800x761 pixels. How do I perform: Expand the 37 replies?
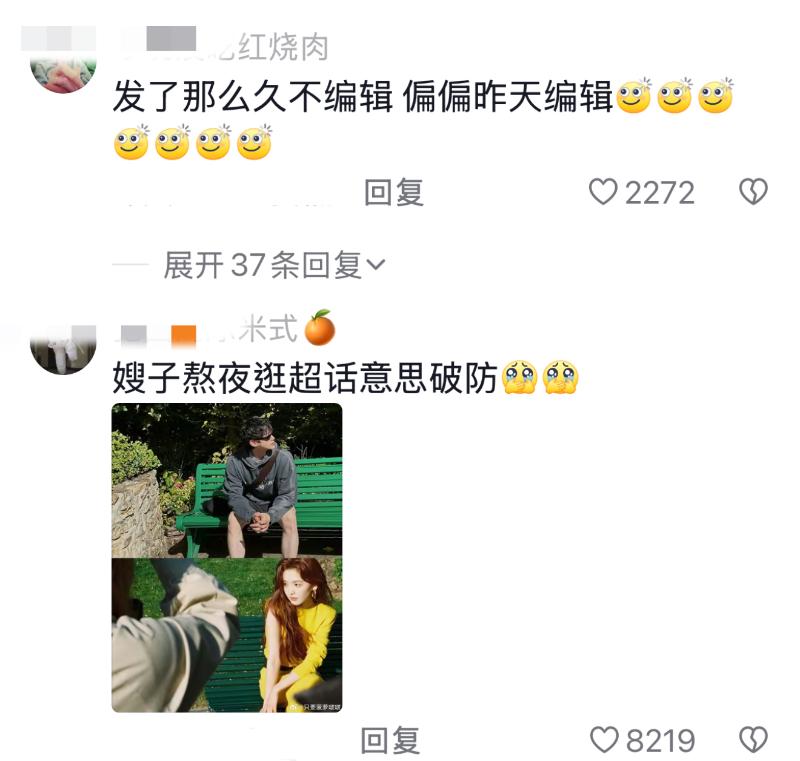[x=274, y=265]
